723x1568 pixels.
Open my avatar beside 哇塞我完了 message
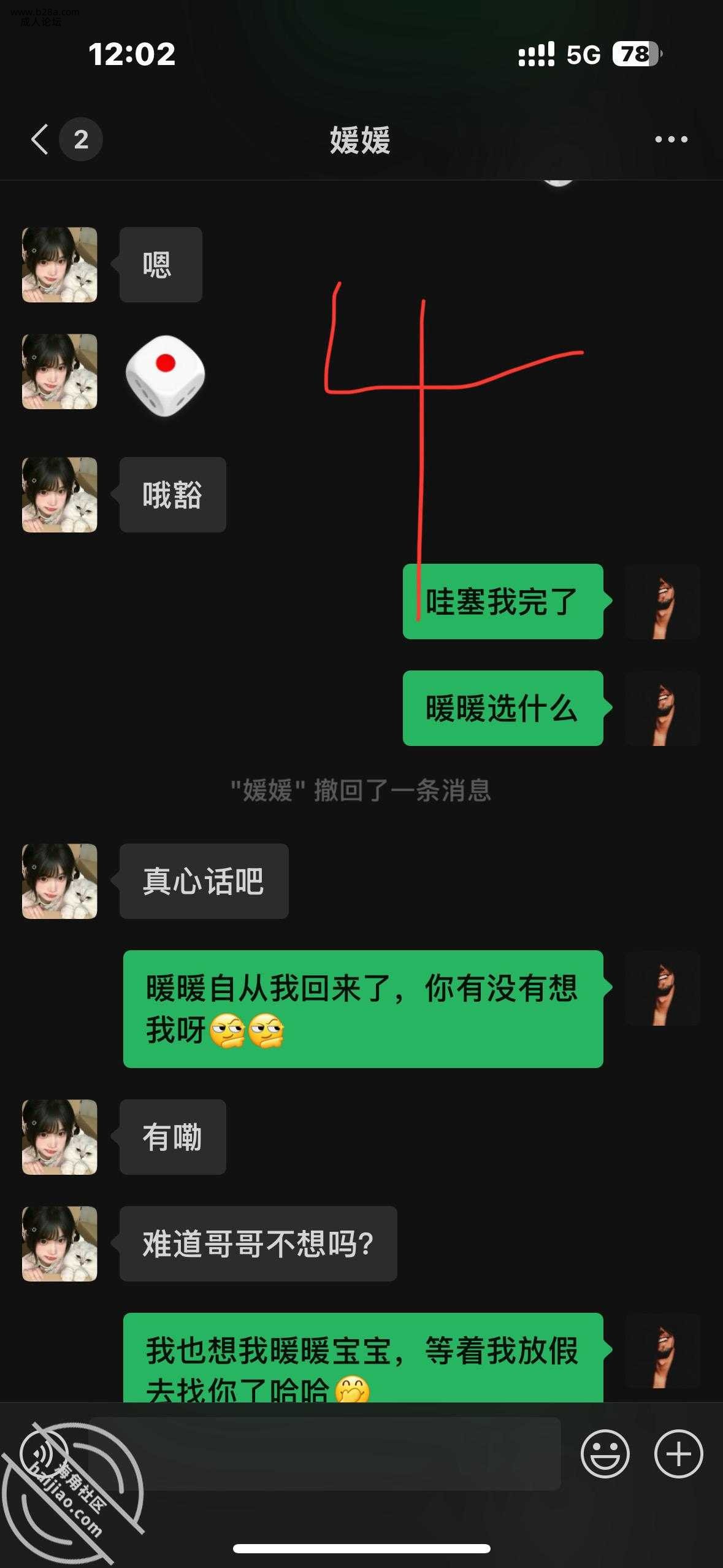click(x=662, y=602)
